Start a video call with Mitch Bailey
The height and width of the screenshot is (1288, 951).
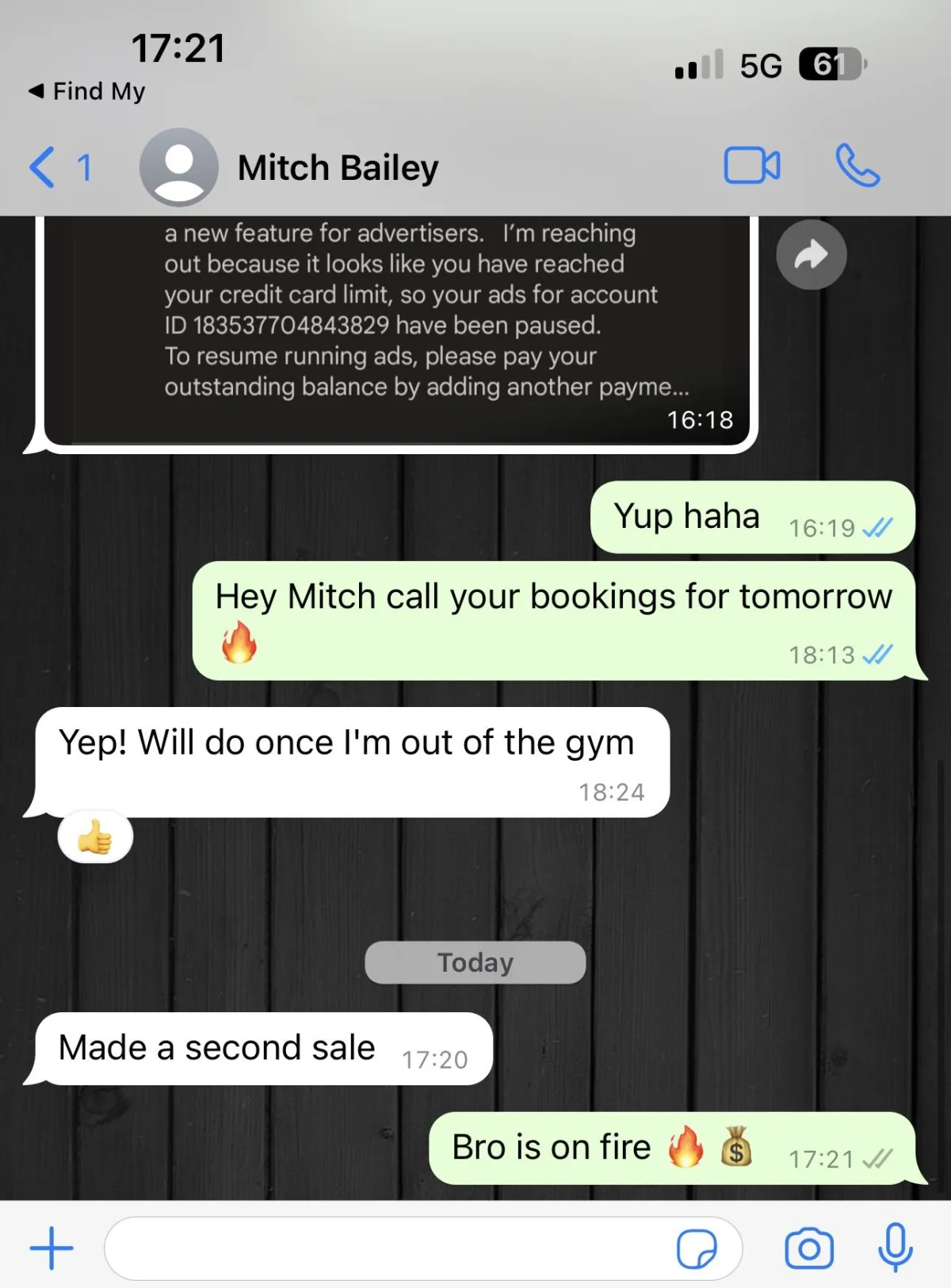(751, 166)
